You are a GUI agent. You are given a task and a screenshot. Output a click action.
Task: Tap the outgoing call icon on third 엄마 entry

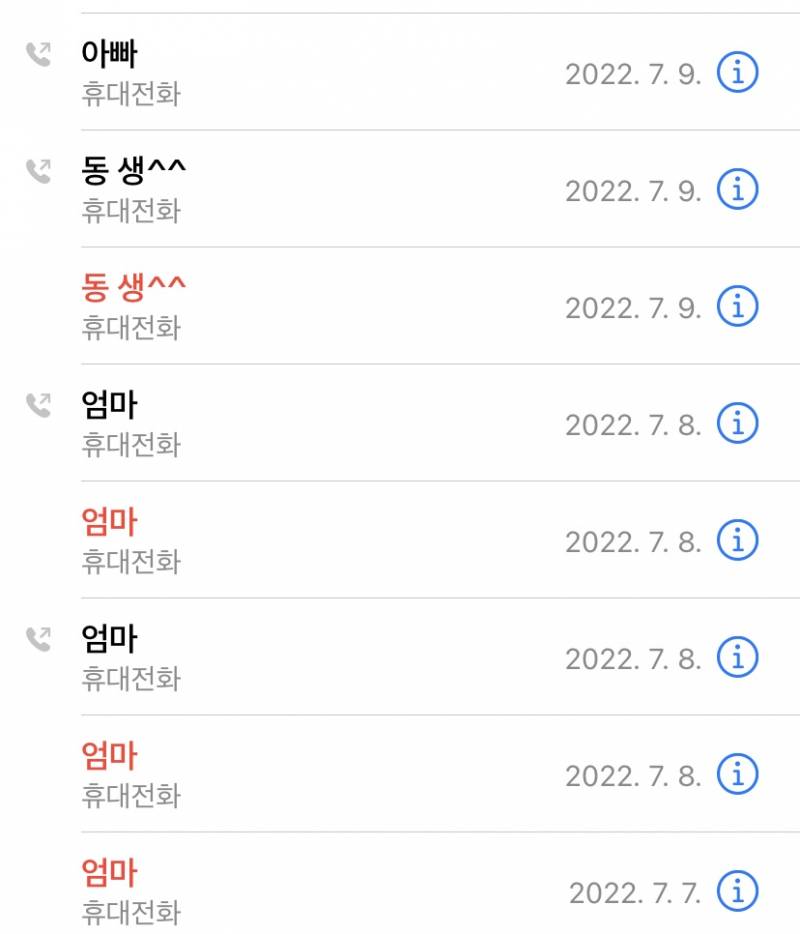[39, 641]
